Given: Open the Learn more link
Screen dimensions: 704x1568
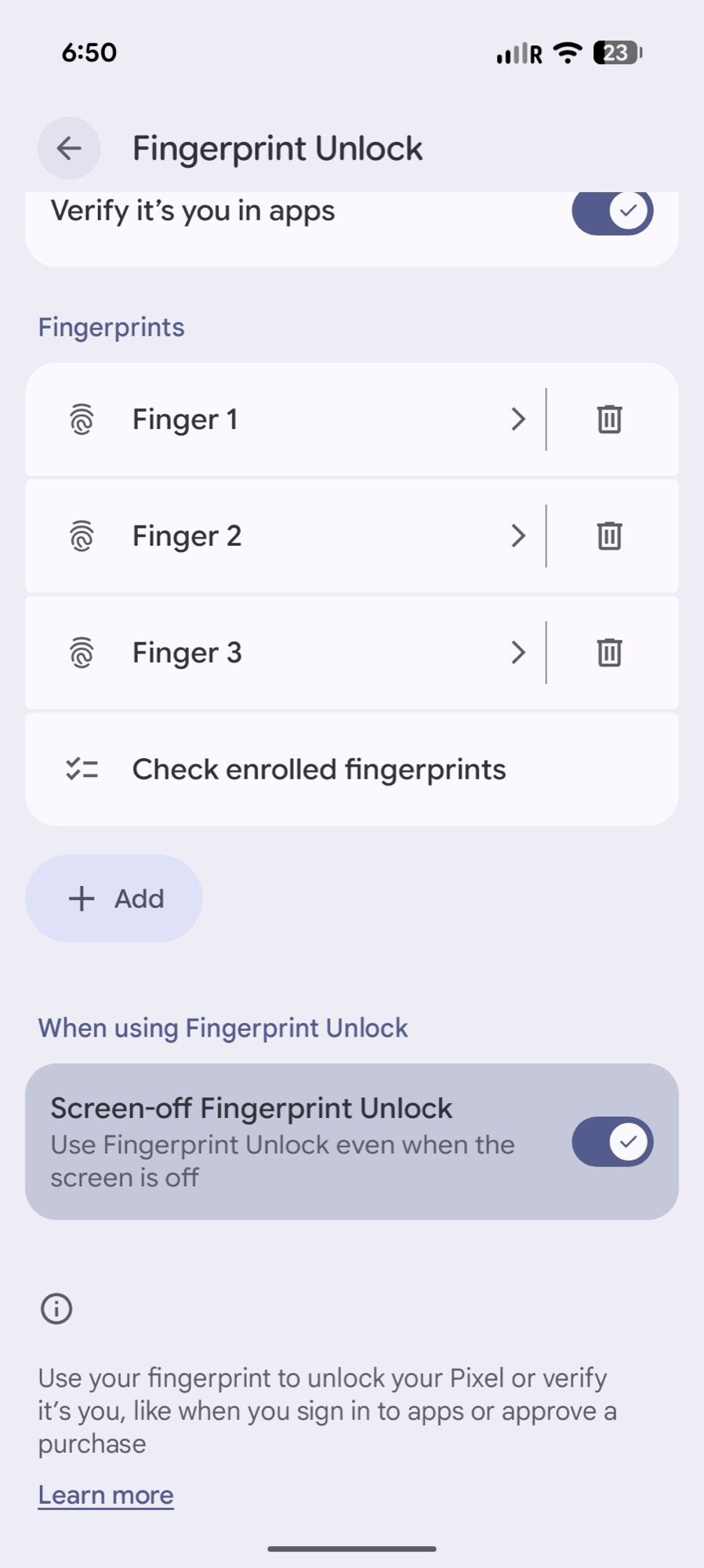Looking at the screenshot, I should tap(107, 1494).
